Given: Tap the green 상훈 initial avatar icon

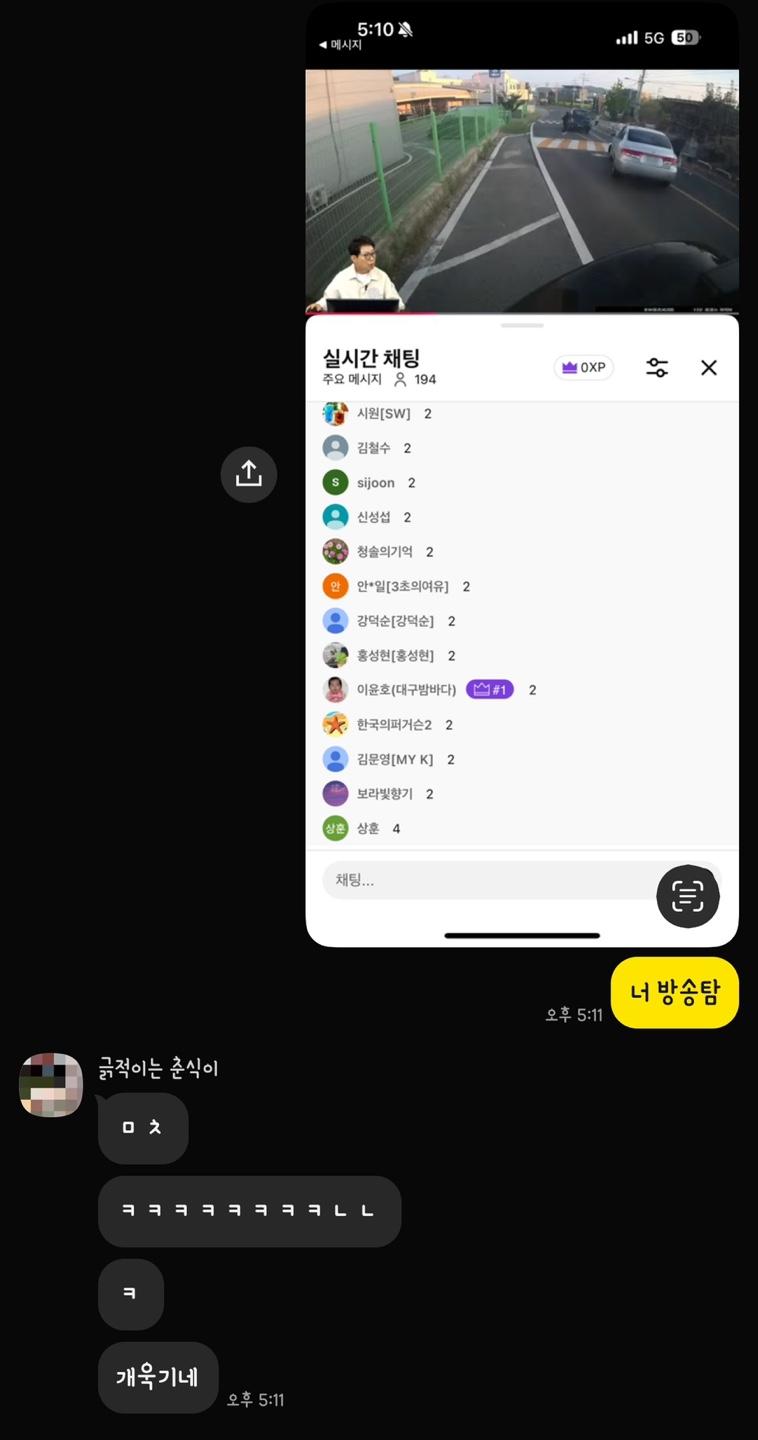Looking at the screenshot, I should tap(335, 828).
